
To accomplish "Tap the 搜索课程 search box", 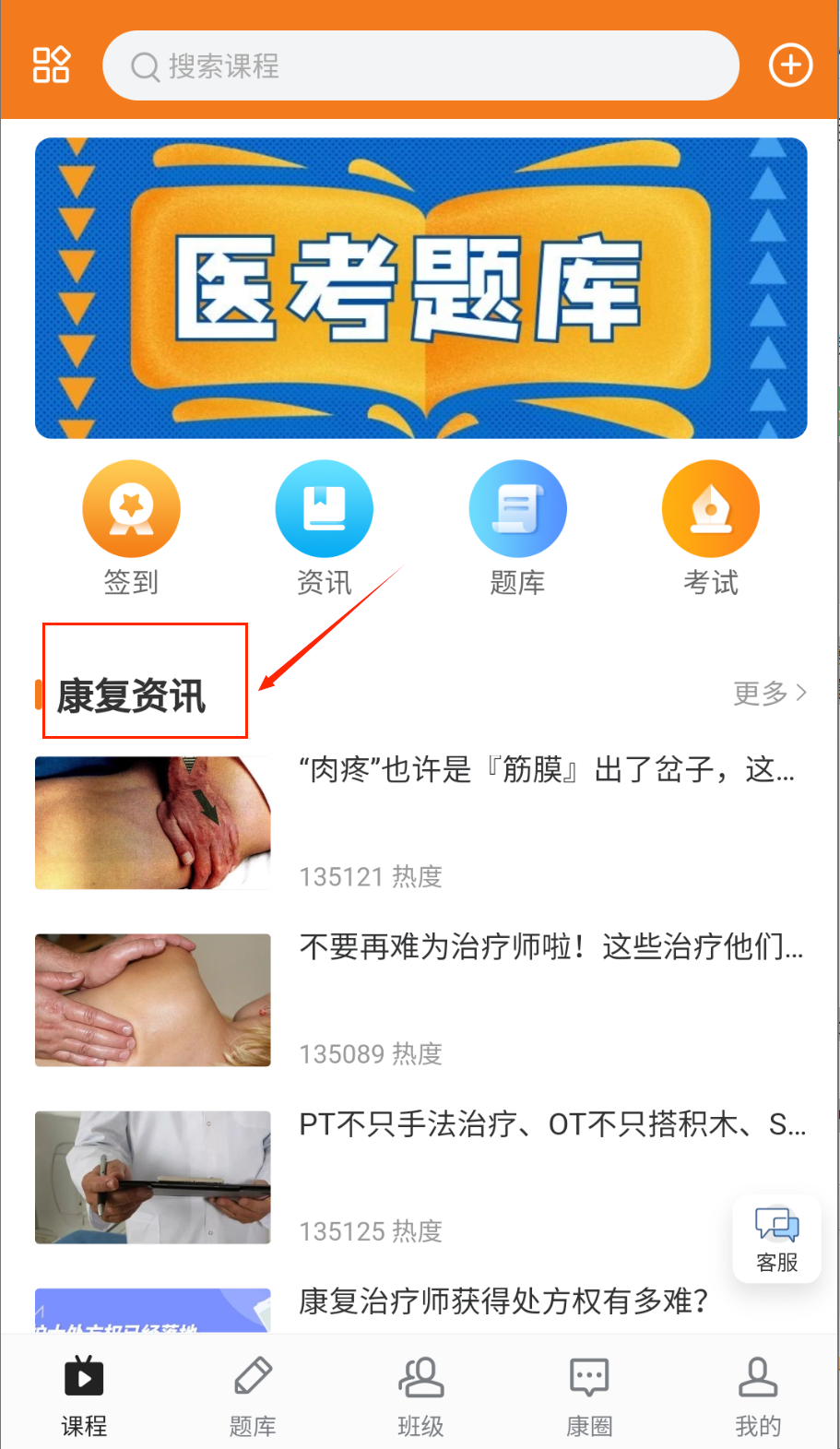I will pyautogui.click(x=420, y=65).
